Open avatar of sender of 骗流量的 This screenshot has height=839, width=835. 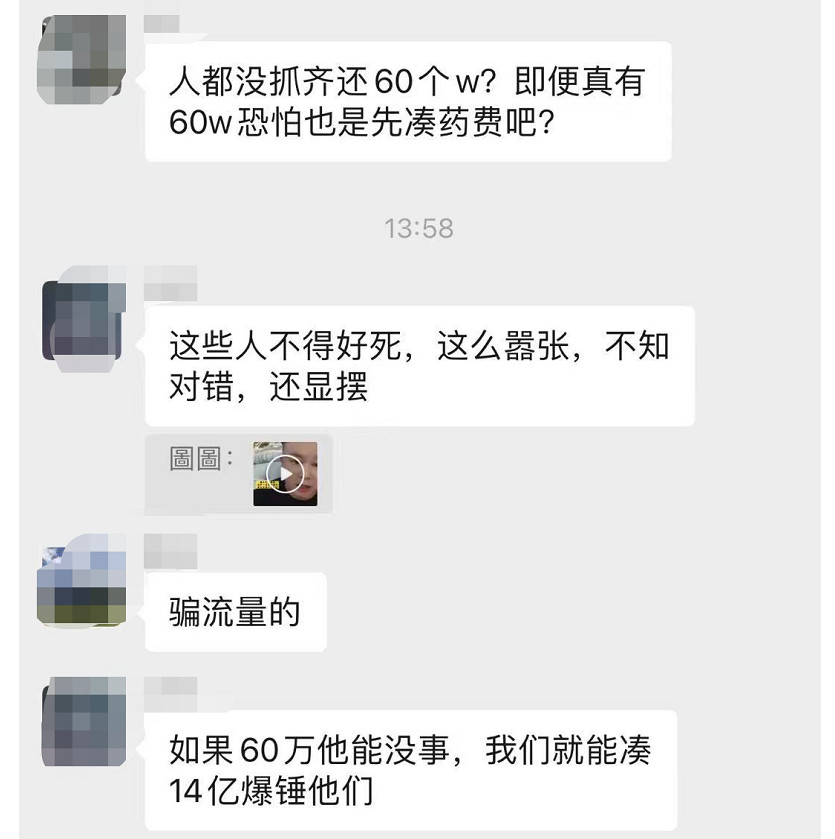[x=81, y=587]
